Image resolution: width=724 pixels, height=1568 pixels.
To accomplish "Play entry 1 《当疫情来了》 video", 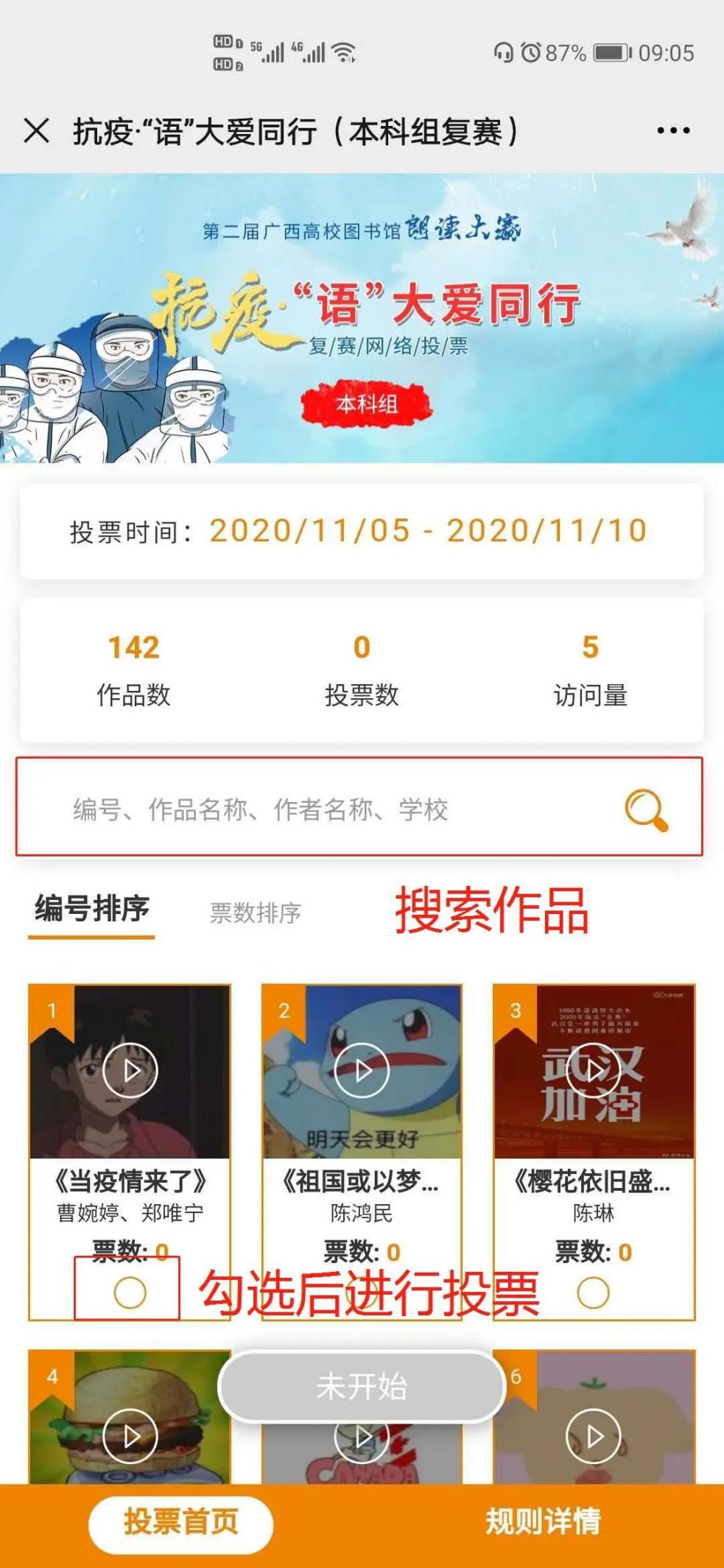I will (130, 1070).
